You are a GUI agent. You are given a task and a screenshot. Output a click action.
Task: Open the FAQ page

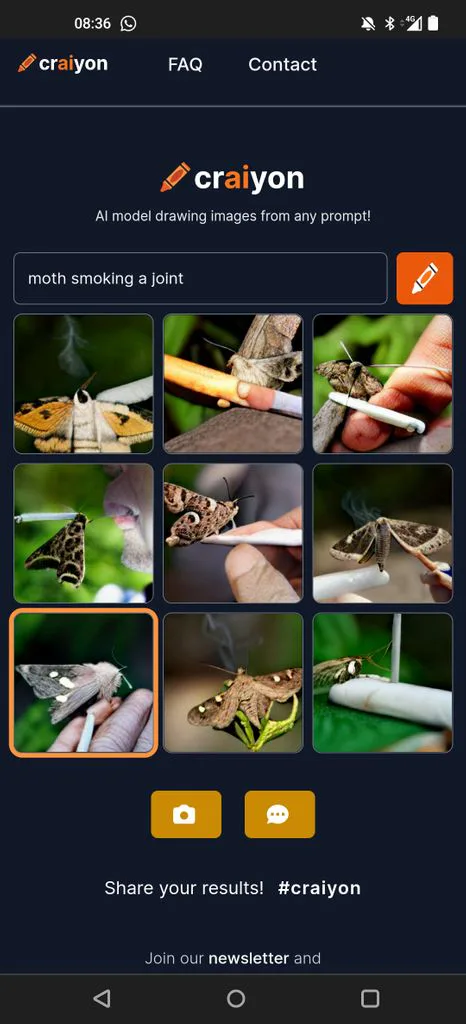(185, 64)
